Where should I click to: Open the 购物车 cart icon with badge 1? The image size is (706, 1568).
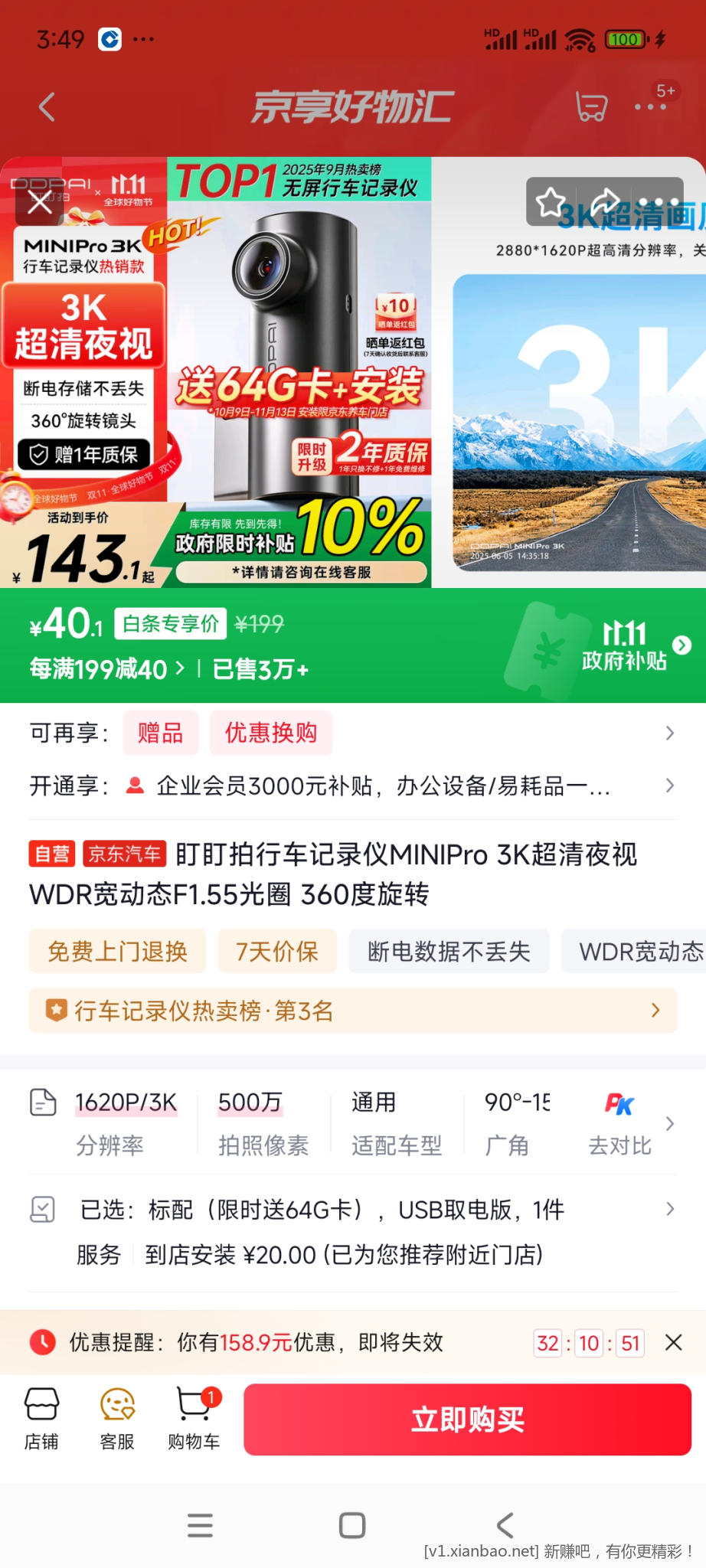pyautogui.click(x=193, y=1418)
